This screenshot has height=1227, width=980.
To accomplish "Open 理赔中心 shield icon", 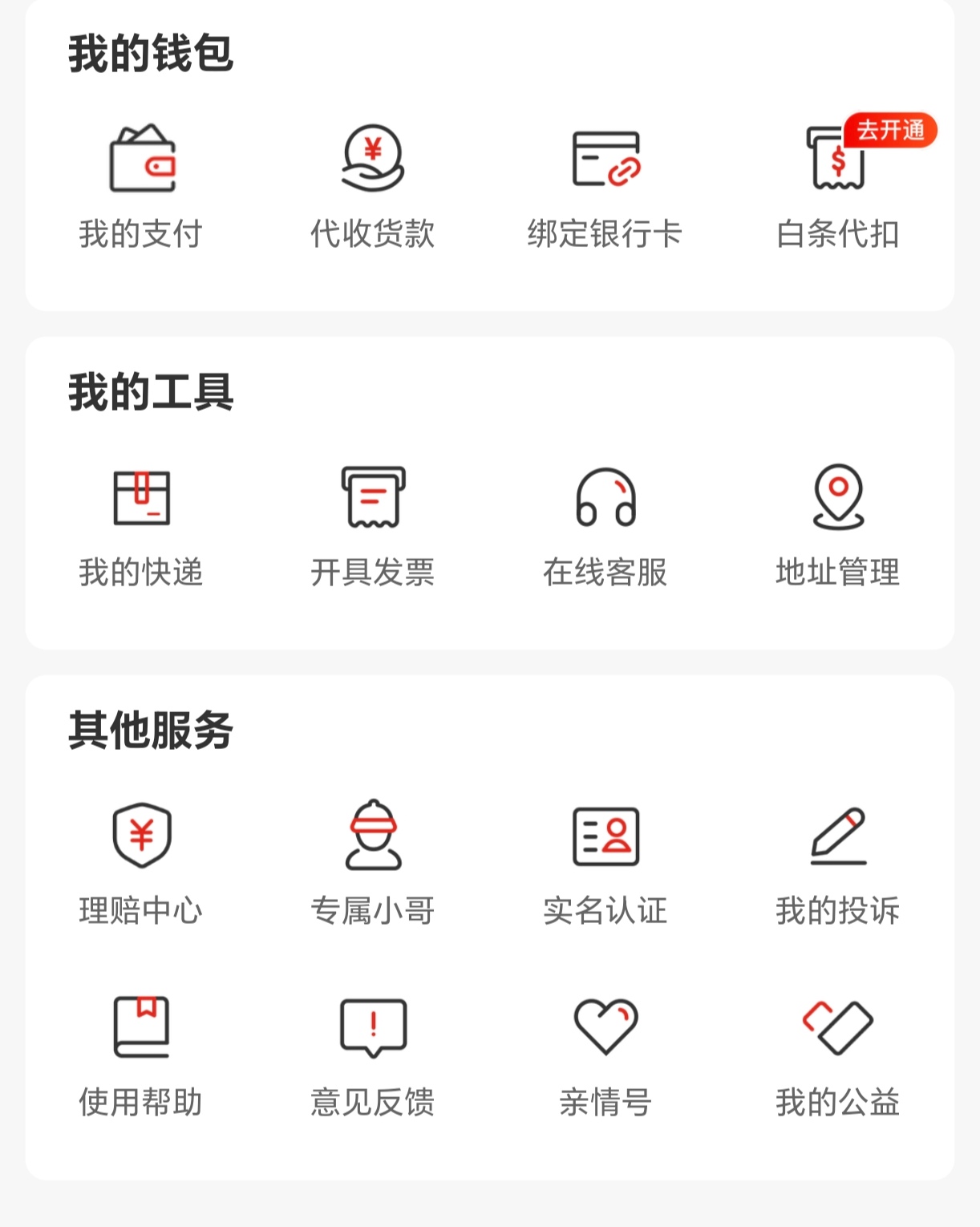I will pyautogui.click(x=142, y=836).
